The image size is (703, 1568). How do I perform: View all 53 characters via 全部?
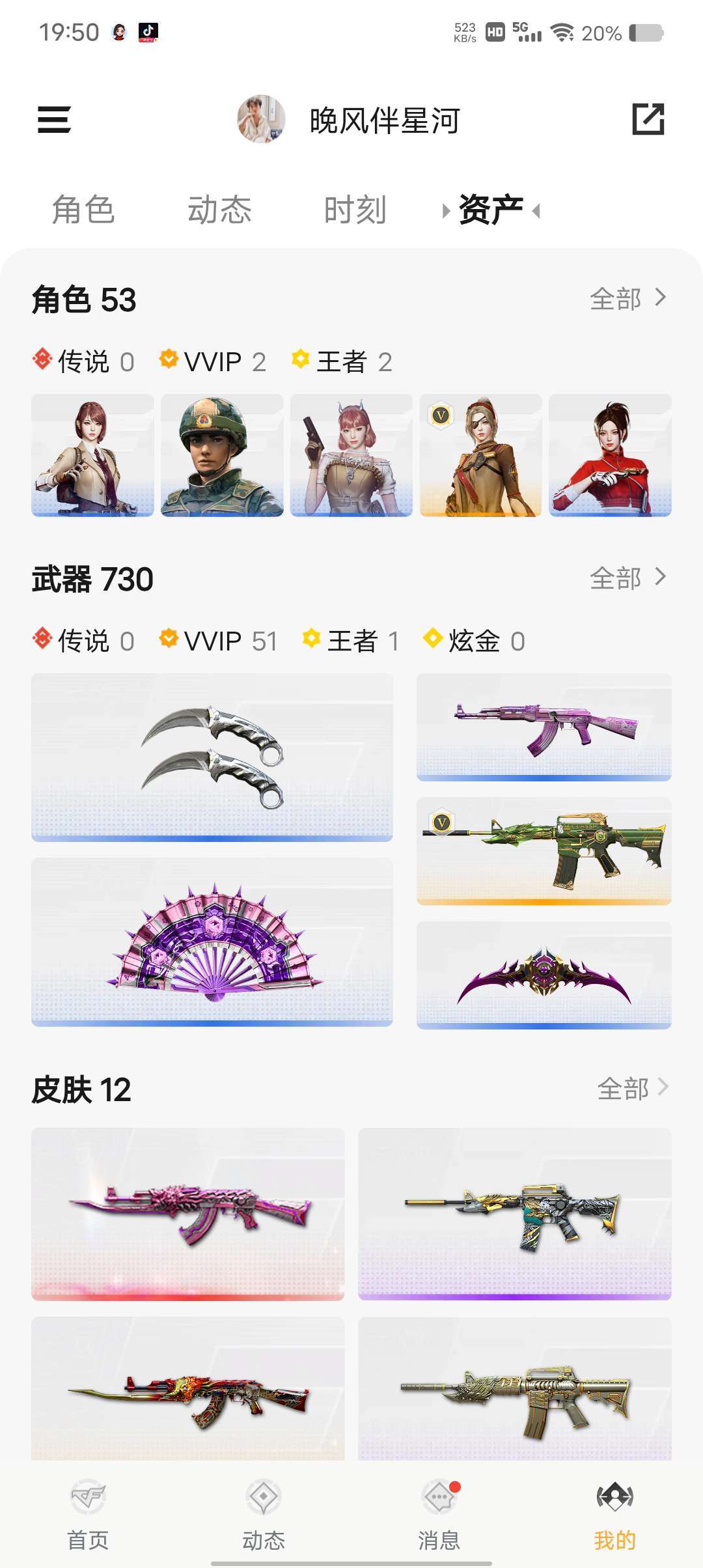pyautogui.click(x=627, y=299)
